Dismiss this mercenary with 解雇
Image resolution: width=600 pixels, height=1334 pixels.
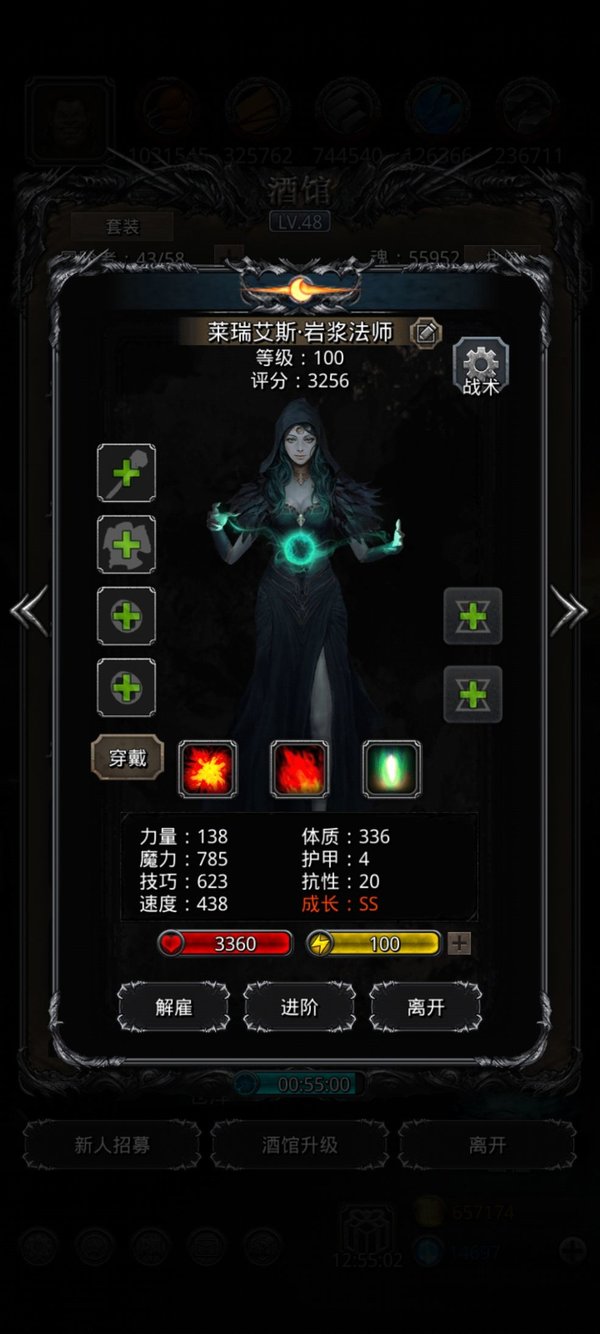pos(173,1007)
